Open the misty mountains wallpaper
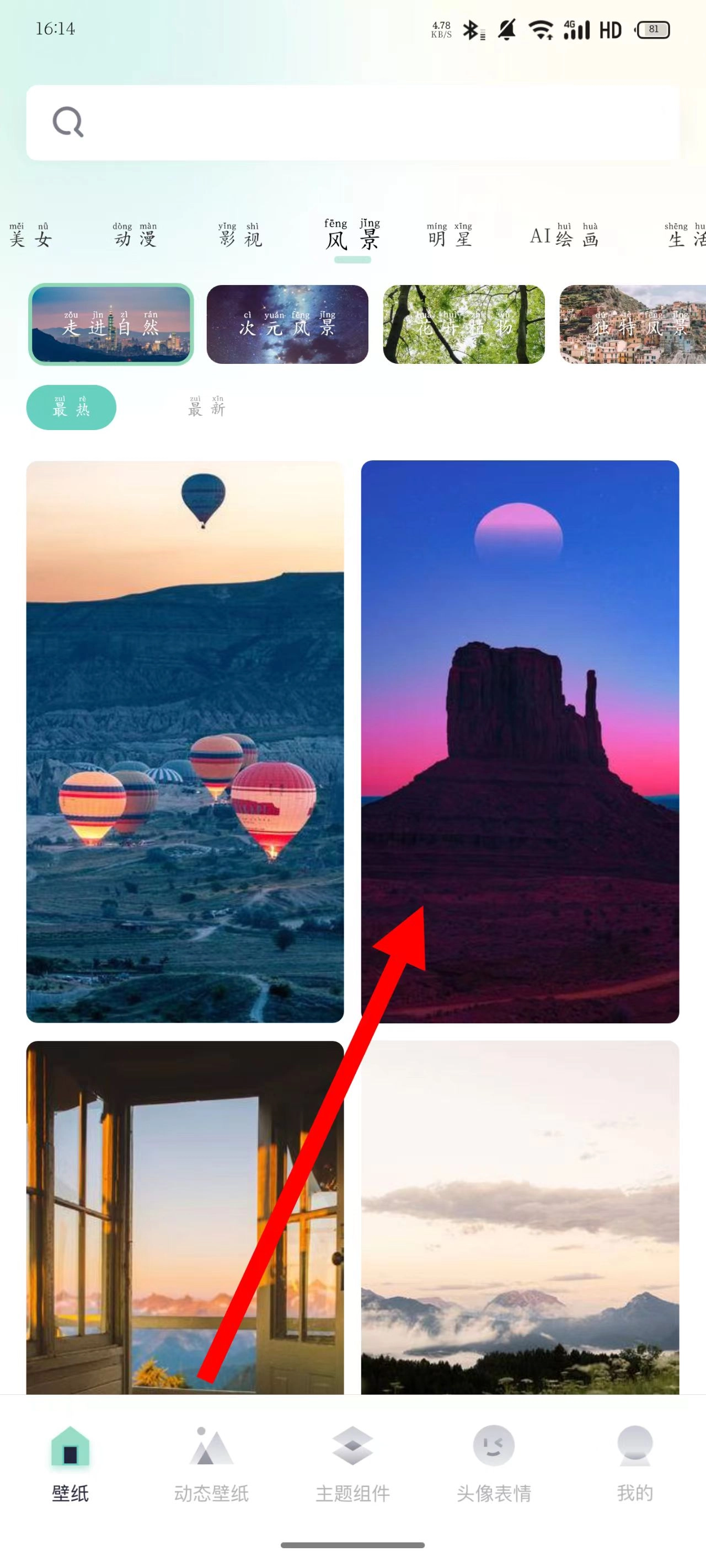This screenshot has width=706, height=1568. [520, 1217]
